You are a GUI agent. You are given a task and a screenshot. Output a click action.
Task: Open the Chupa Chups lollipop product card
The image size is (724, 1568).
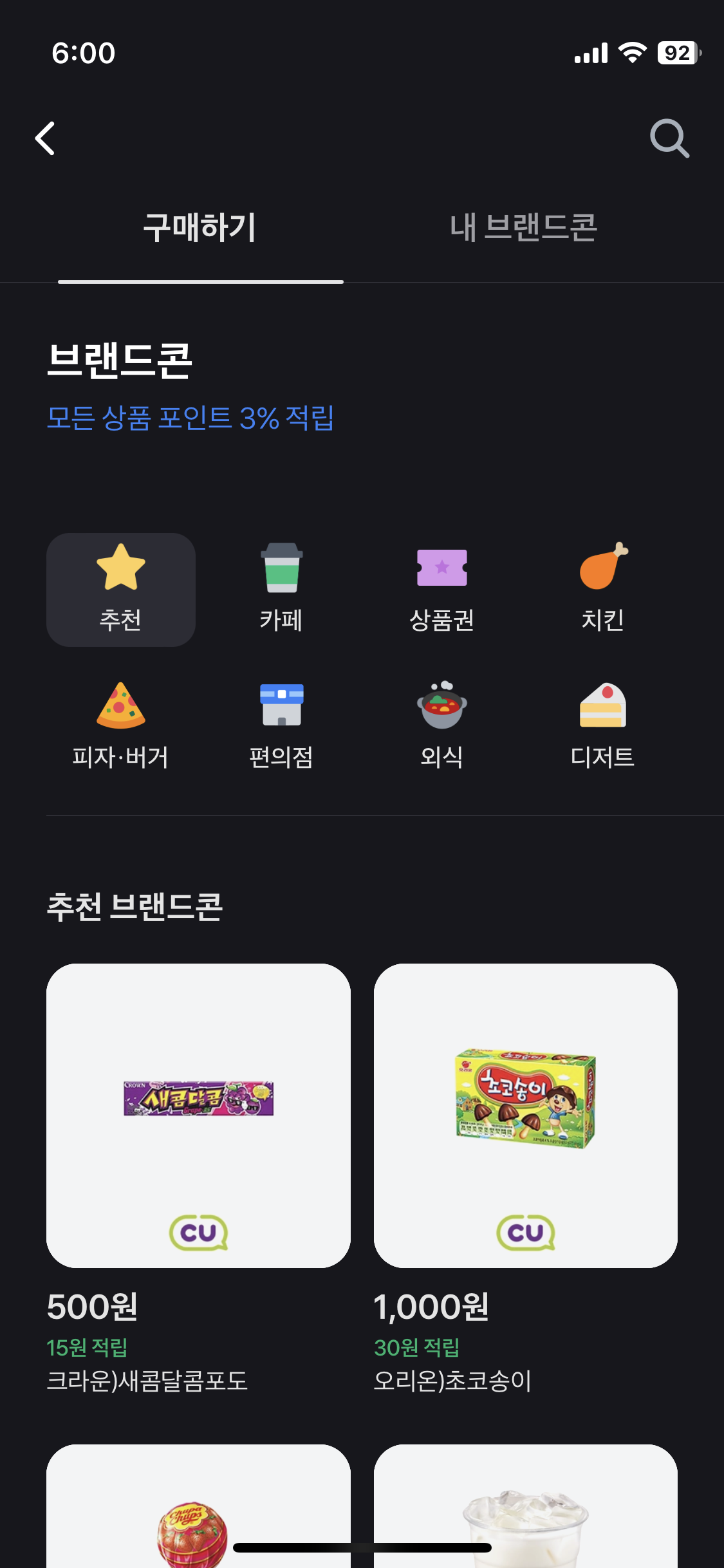tap(198, 1506)
